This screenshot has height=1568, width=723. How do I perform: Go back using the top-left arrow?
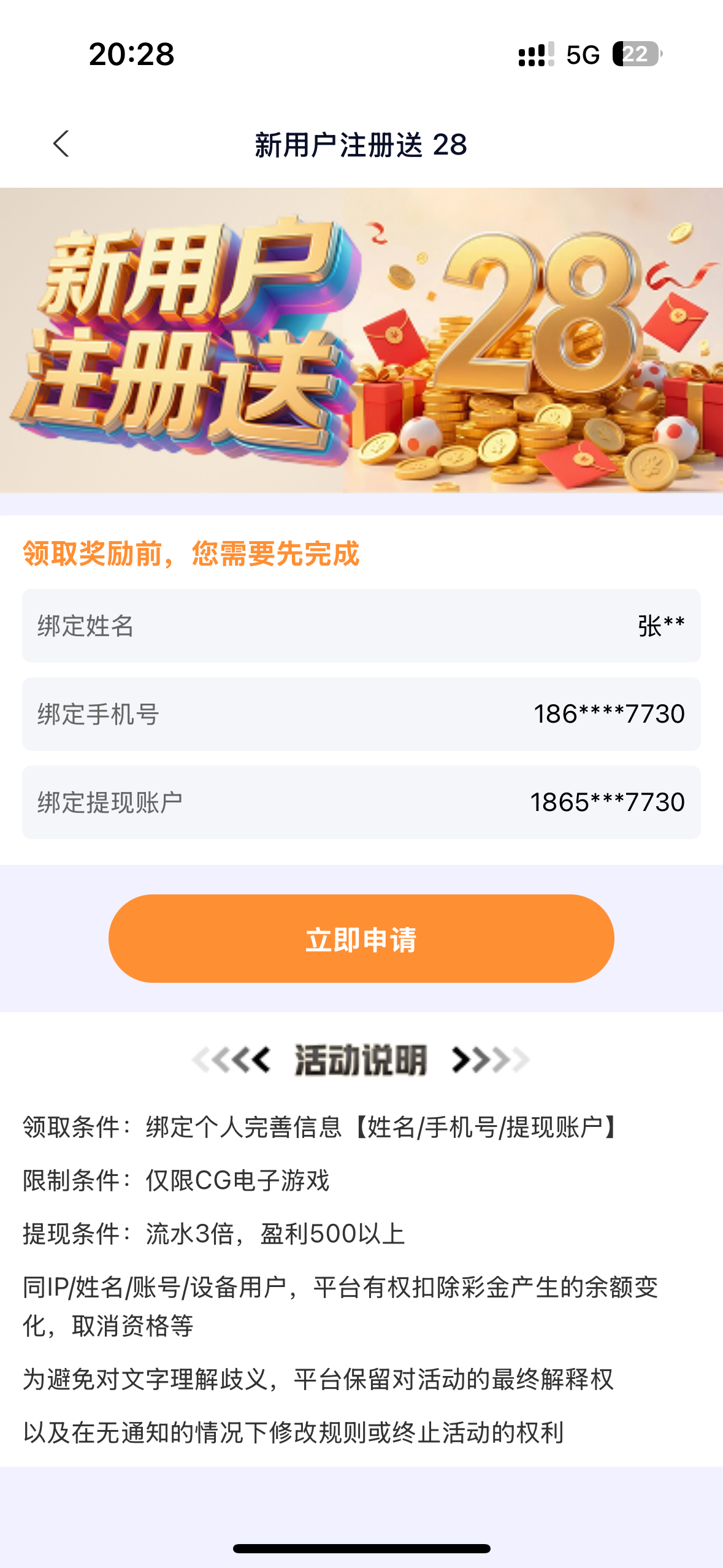61,144
